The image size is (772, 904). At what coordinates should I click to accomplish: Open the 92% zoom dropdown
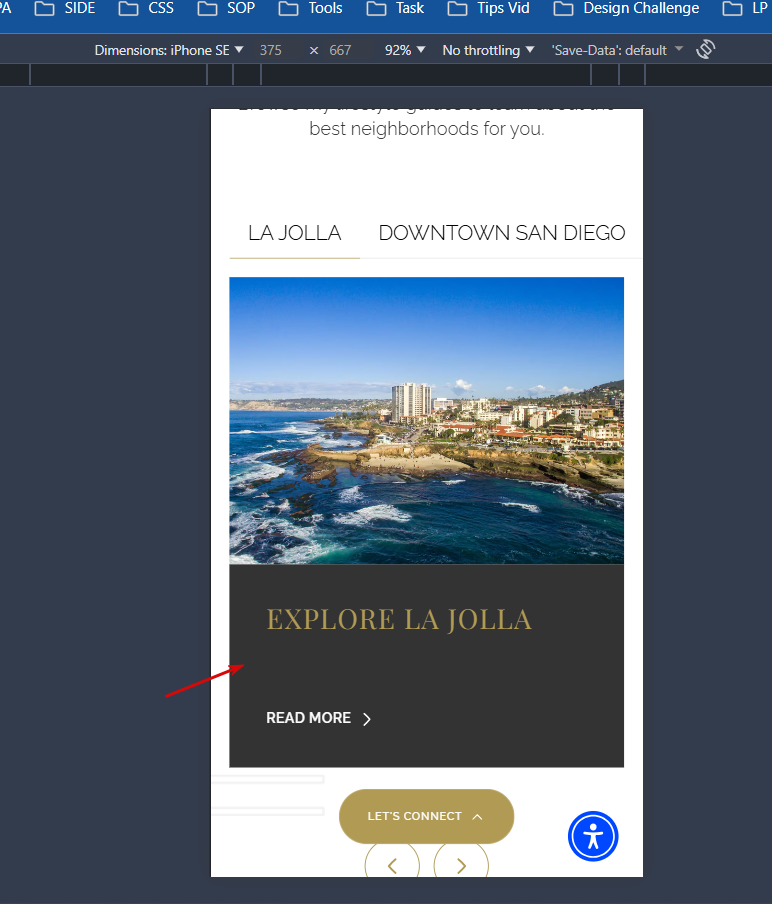[x=405, y=50]
